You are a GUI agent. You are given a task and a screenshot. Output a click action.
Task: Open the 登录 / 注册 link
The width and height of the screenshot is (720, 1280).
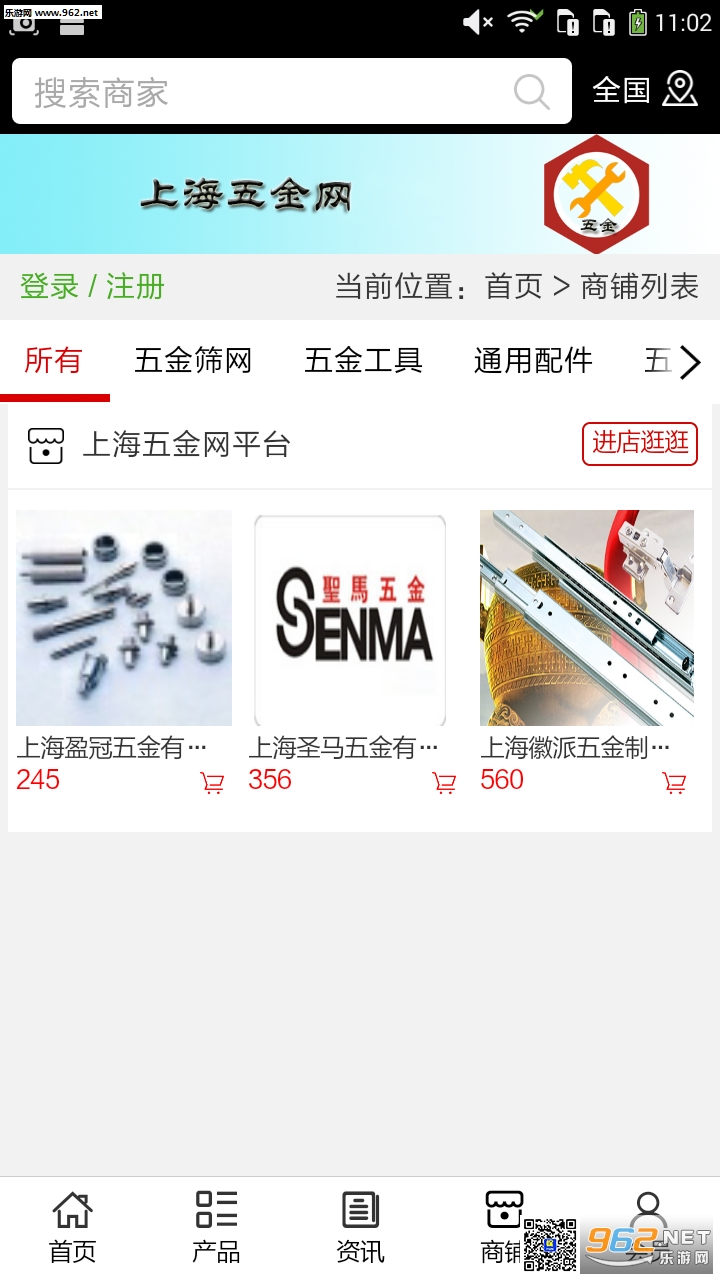[x=92, y=287]
